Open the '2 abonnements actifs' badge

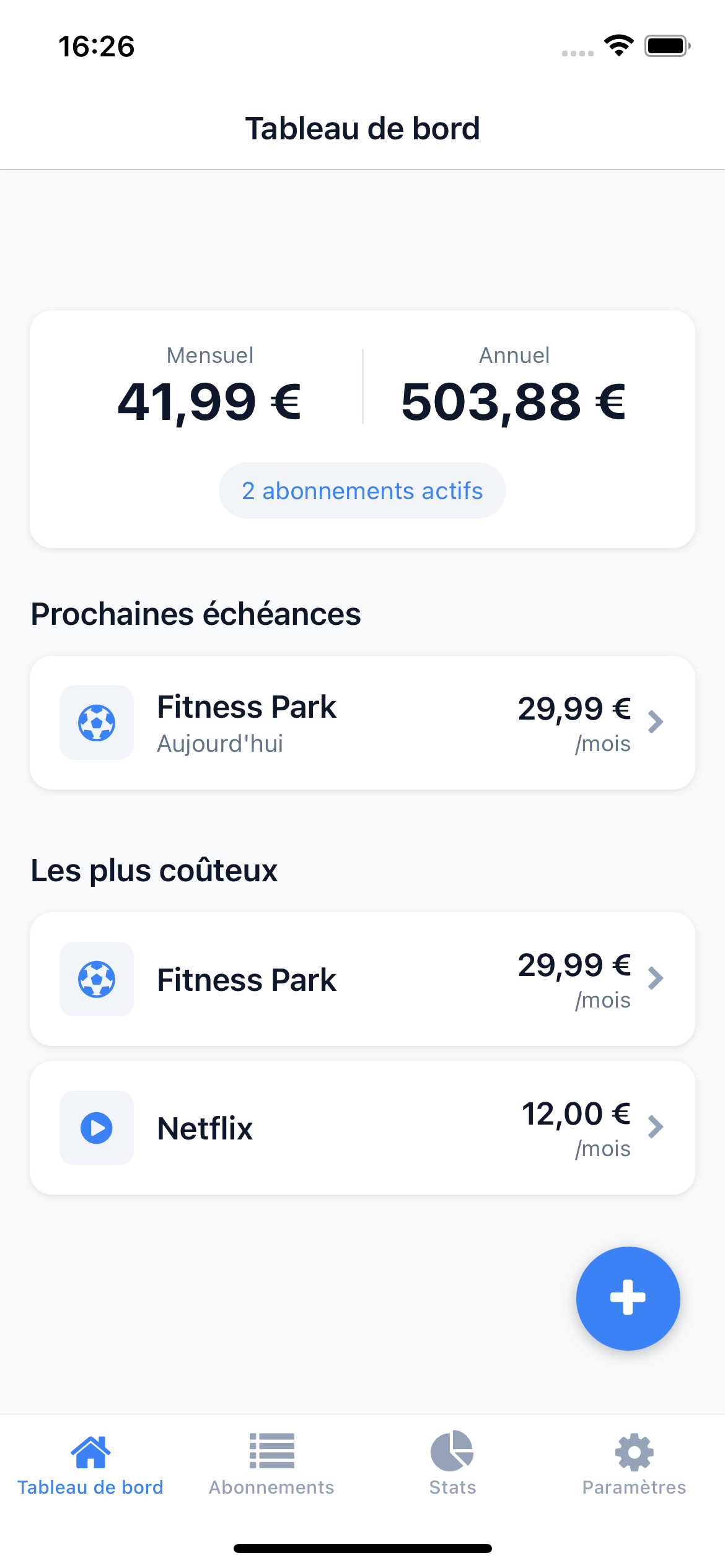pos(362,490)
